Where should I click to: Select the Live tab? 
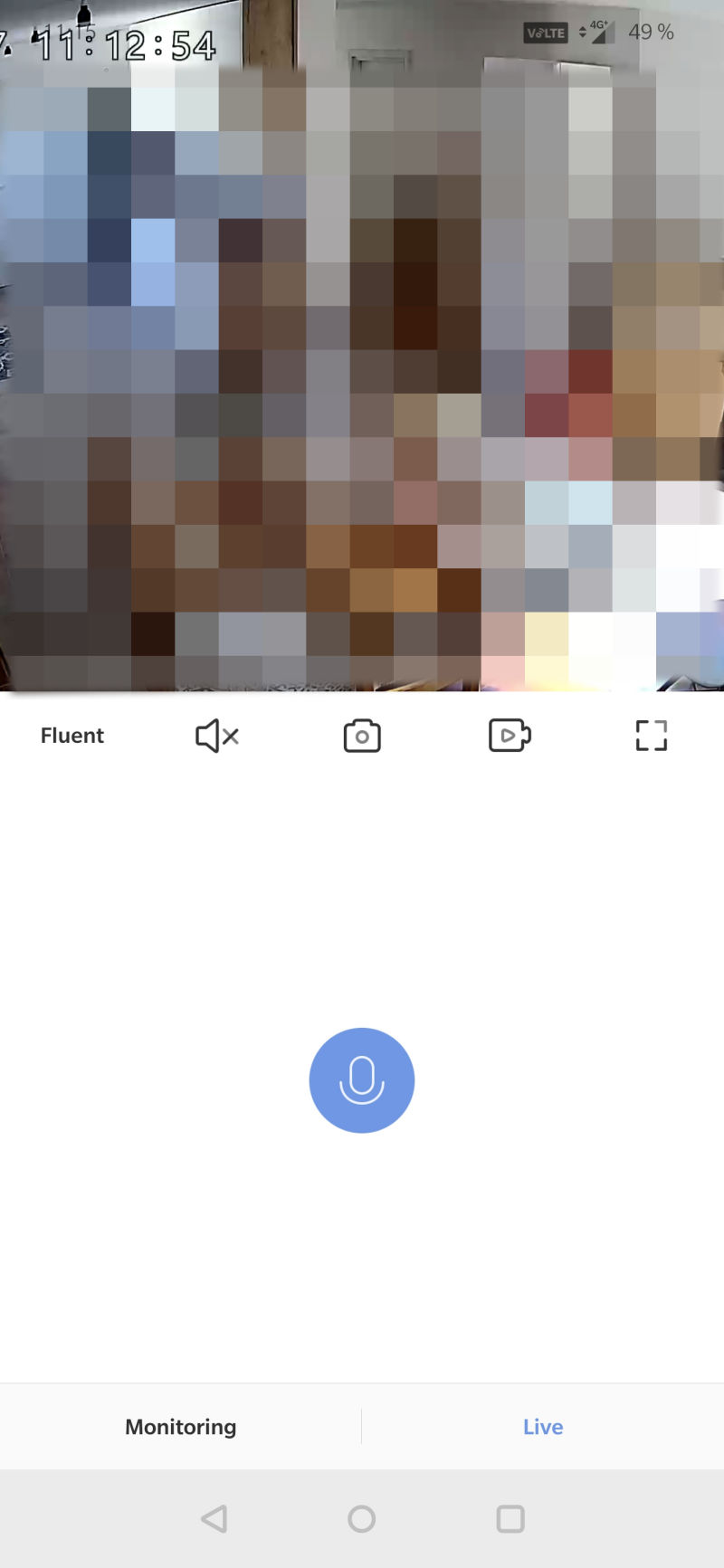(543, 1427)
